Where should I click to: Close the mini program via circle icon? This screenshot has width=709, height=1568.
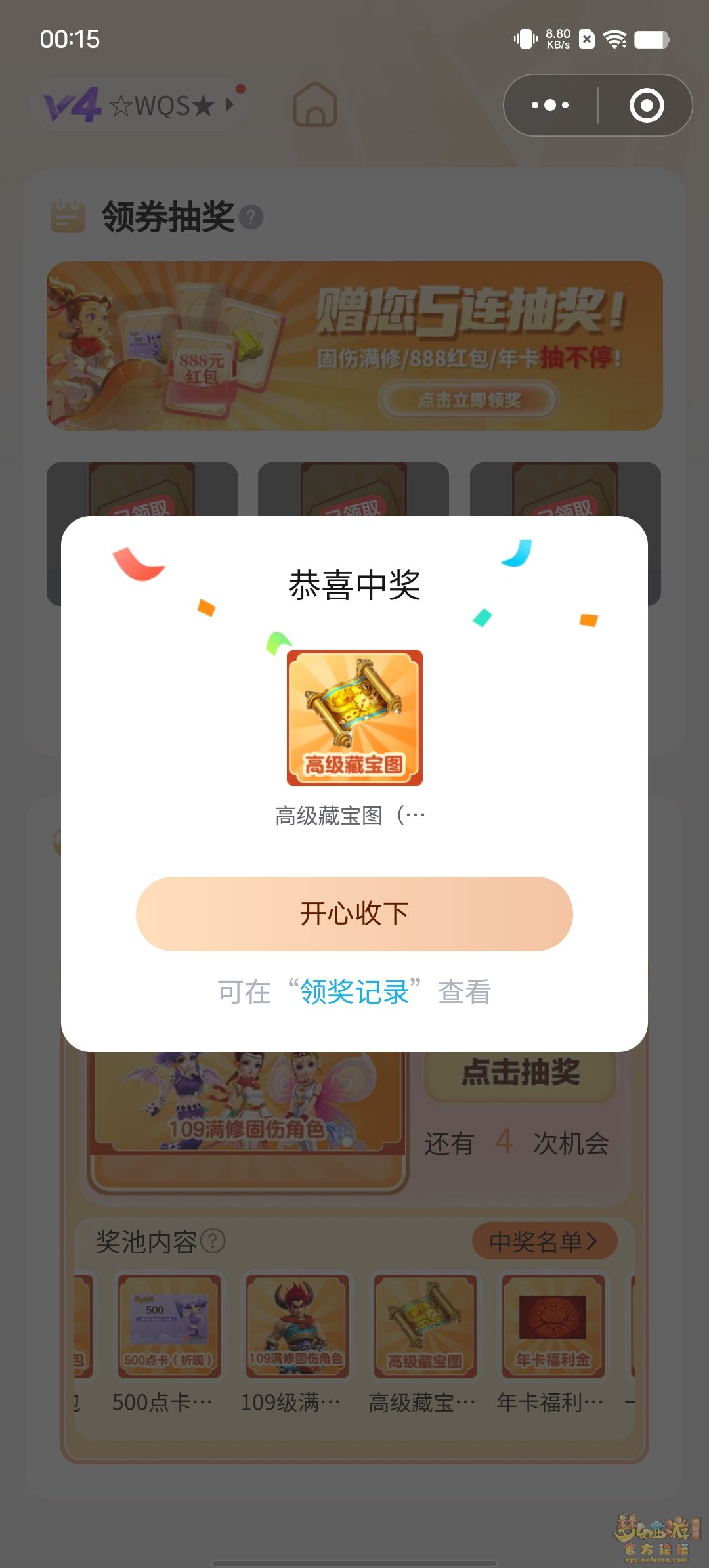click(x=647, y=105)
